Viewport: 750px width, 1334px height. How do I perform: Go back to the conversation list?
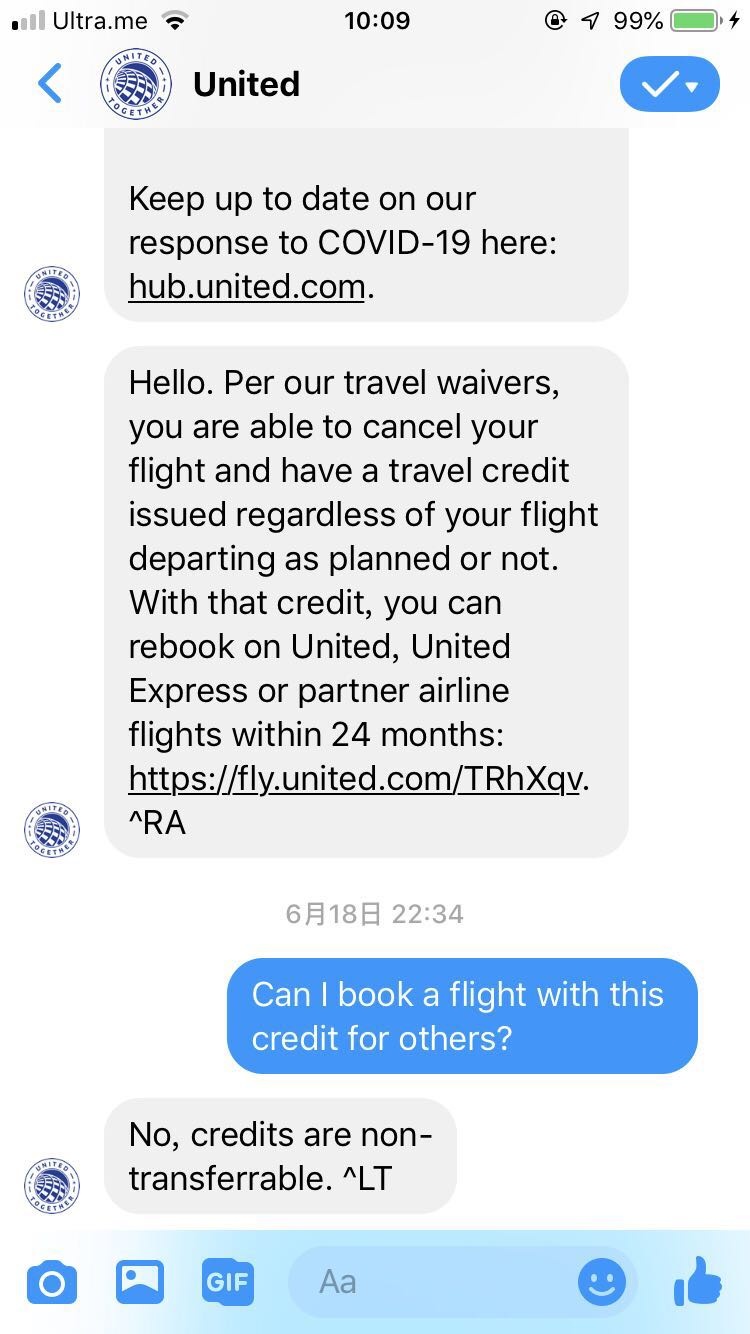click(50, 84)
